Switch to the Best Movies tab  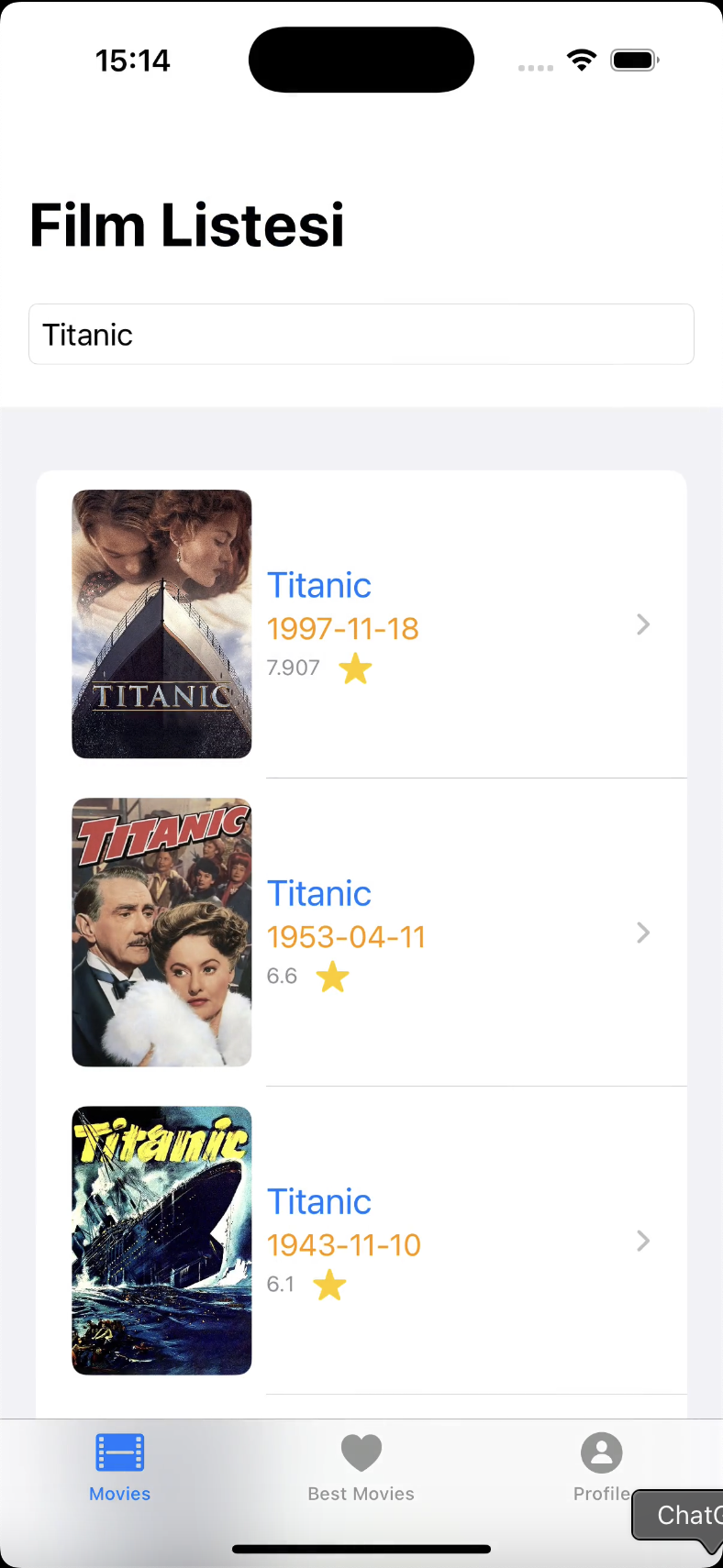[361, 1467]
